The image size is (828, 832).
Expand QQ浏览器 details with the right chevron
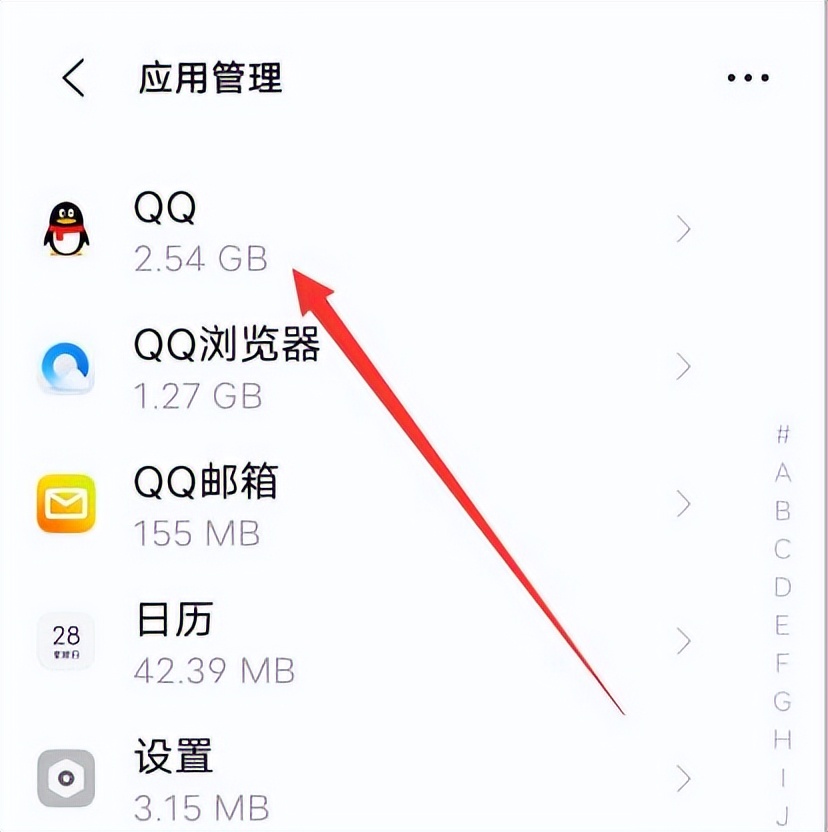coord(684,368)
